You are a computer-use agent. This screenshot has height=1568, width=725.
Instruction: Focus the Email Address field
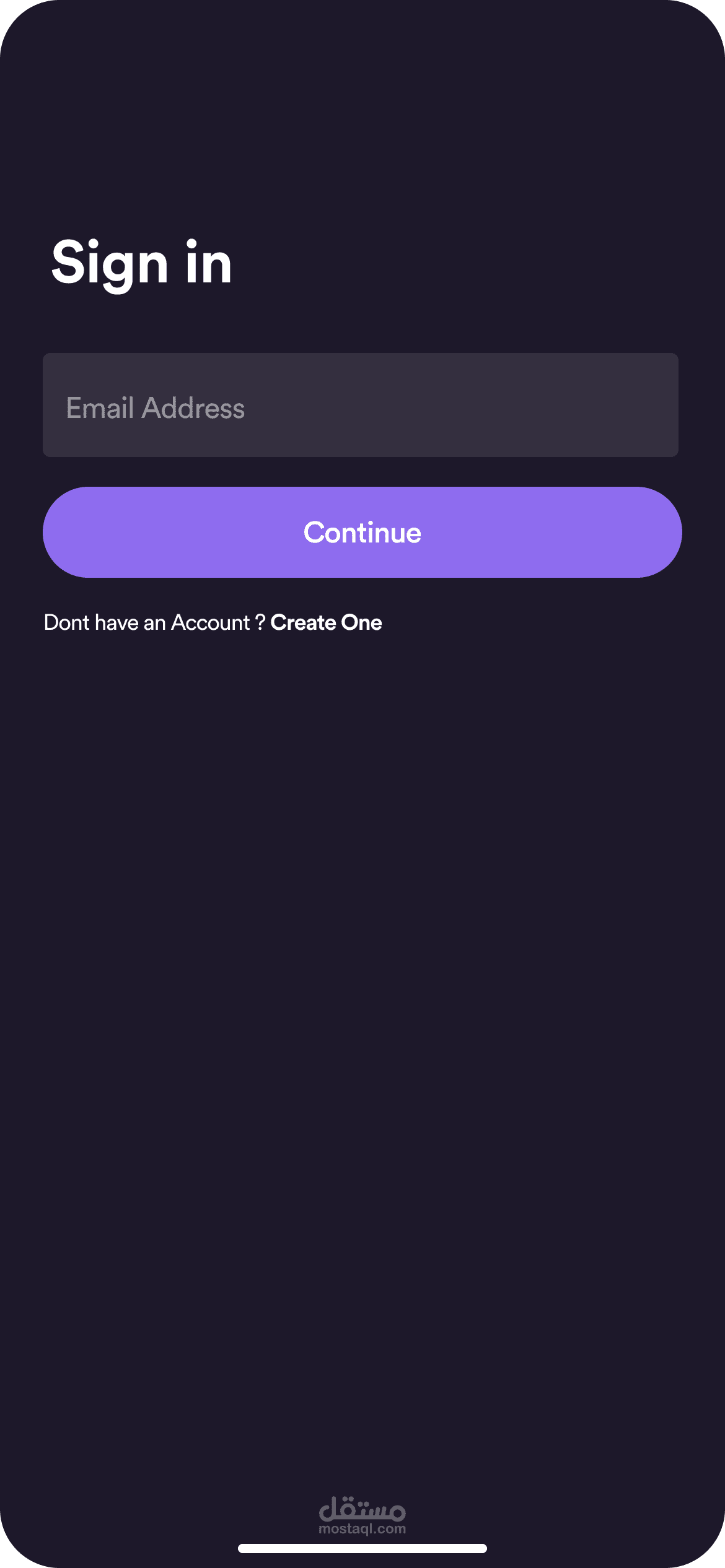[360, 406]
